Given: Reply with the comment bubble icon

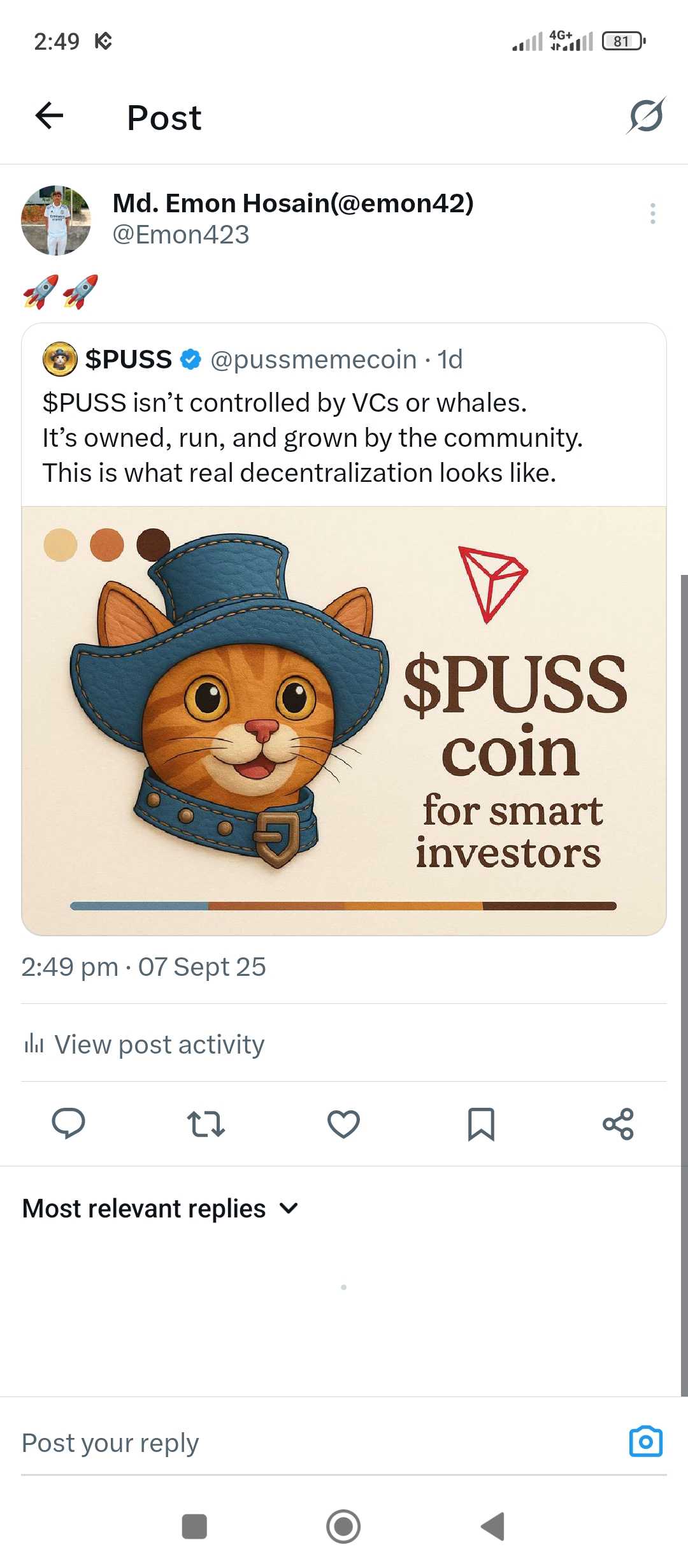Looking at the screenshot, I should [68, 1124].
